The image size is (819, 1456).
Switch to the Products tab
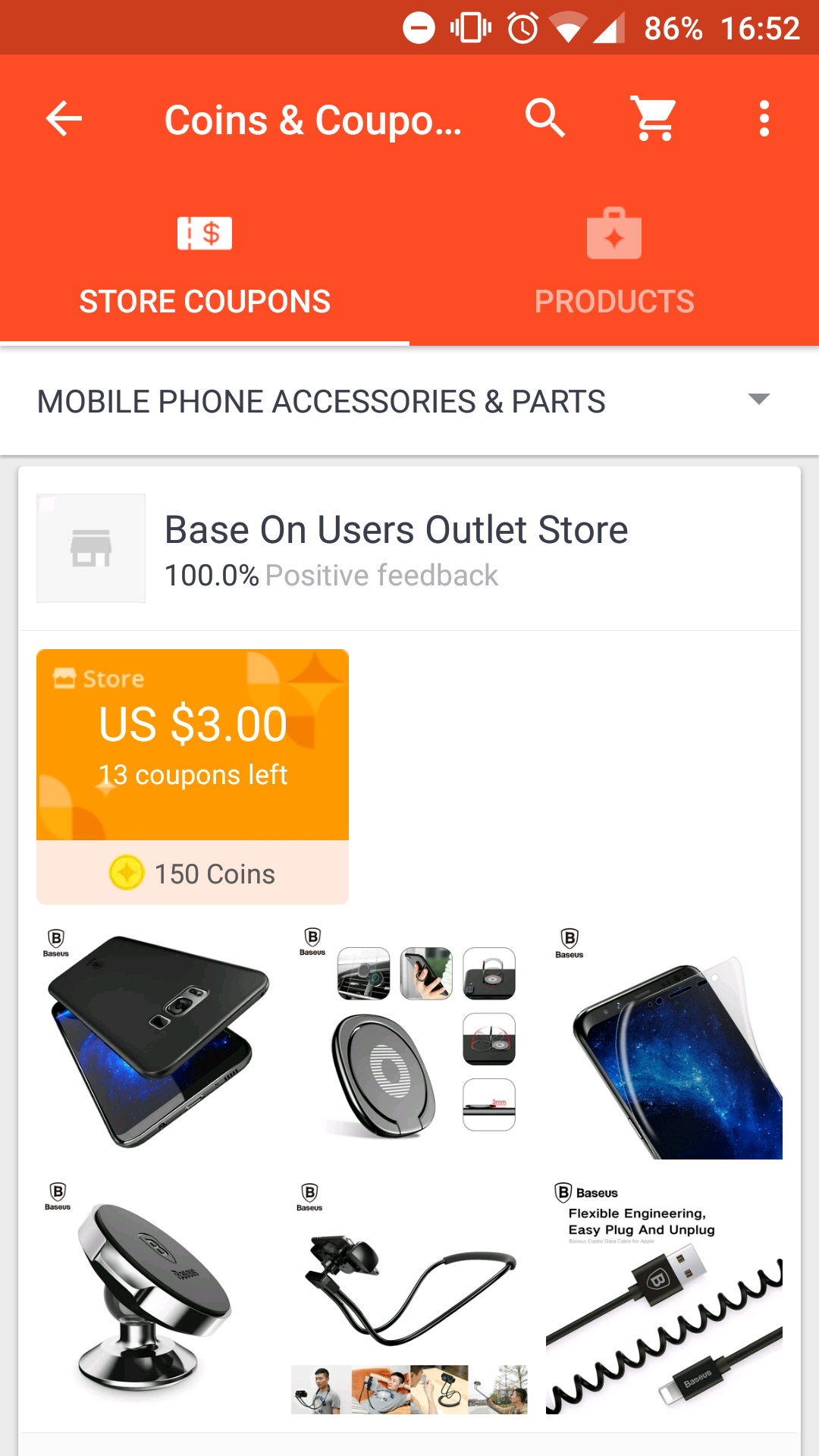(x=614, y=265)
